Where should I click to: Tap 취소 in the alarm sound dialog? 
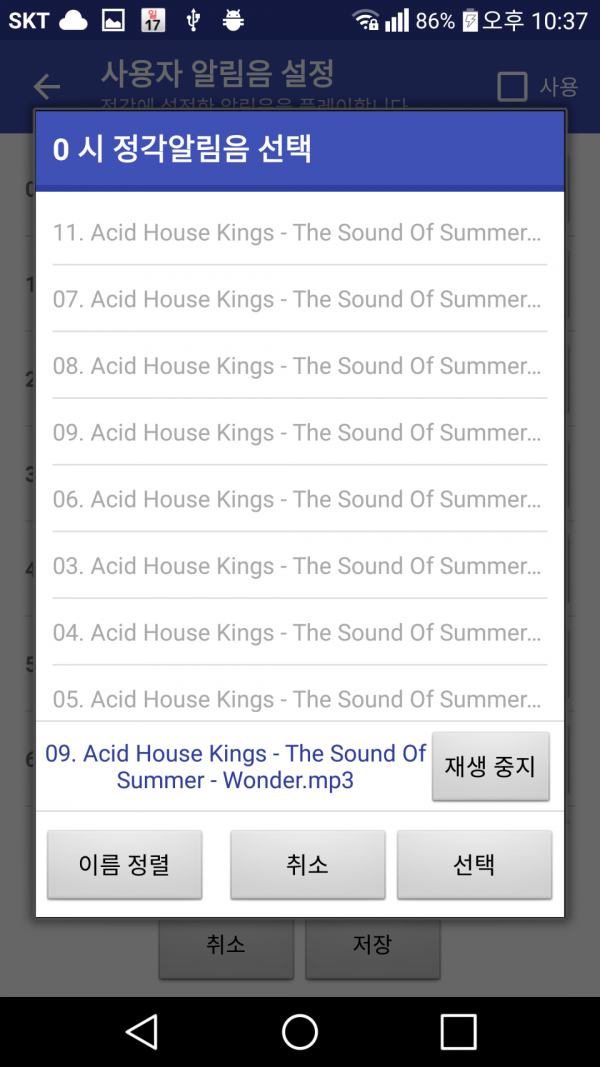[307, 865]
